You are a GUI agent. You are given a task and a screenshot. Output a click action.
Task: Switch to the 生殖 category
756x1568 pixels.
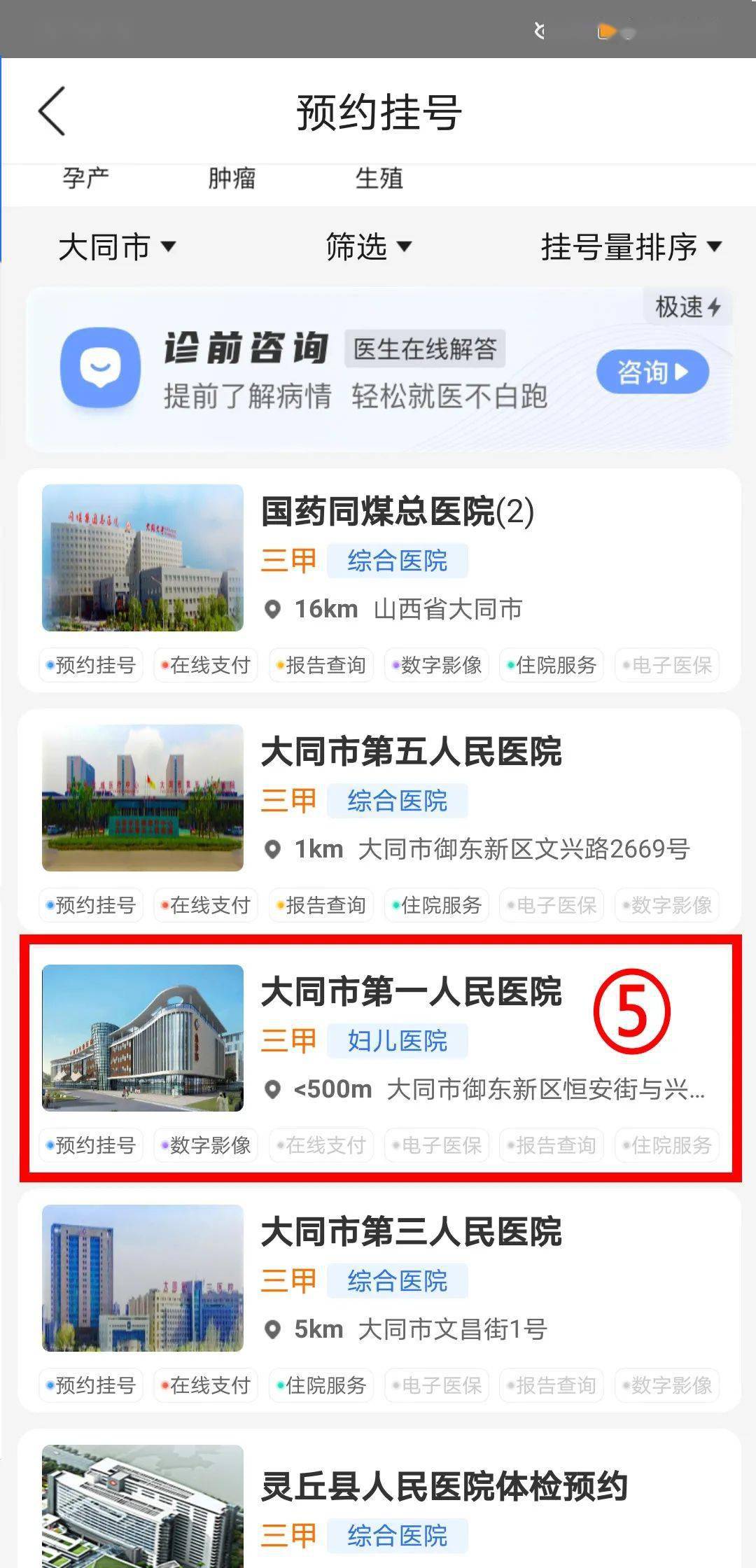click(x=379, y=178)
